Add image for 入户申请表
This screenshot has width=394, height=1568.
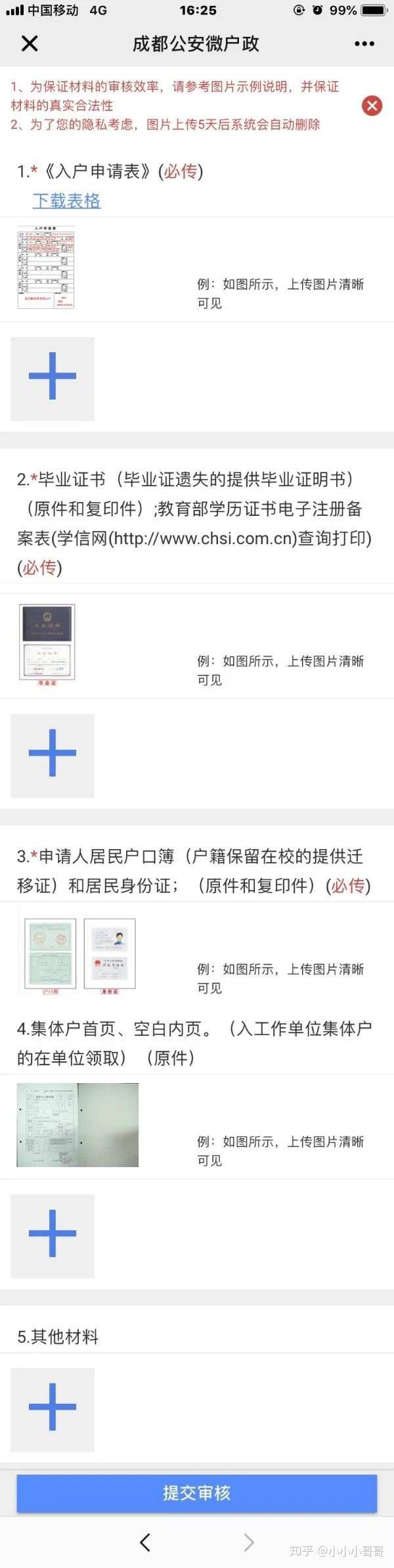click(53, 379)
